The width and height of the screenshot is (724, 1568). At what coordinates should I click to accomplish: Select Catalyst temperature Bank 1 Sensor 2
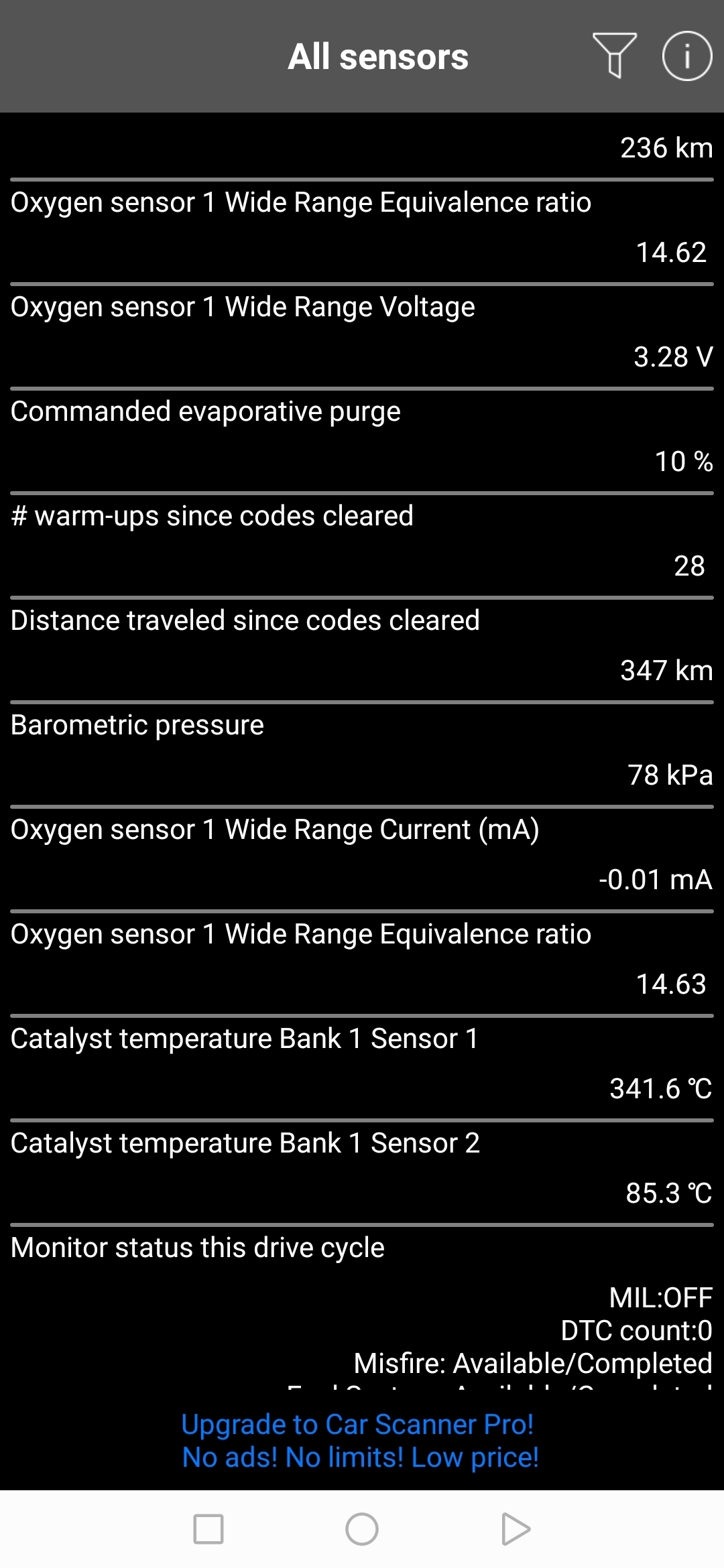(x=362, y=1169)
